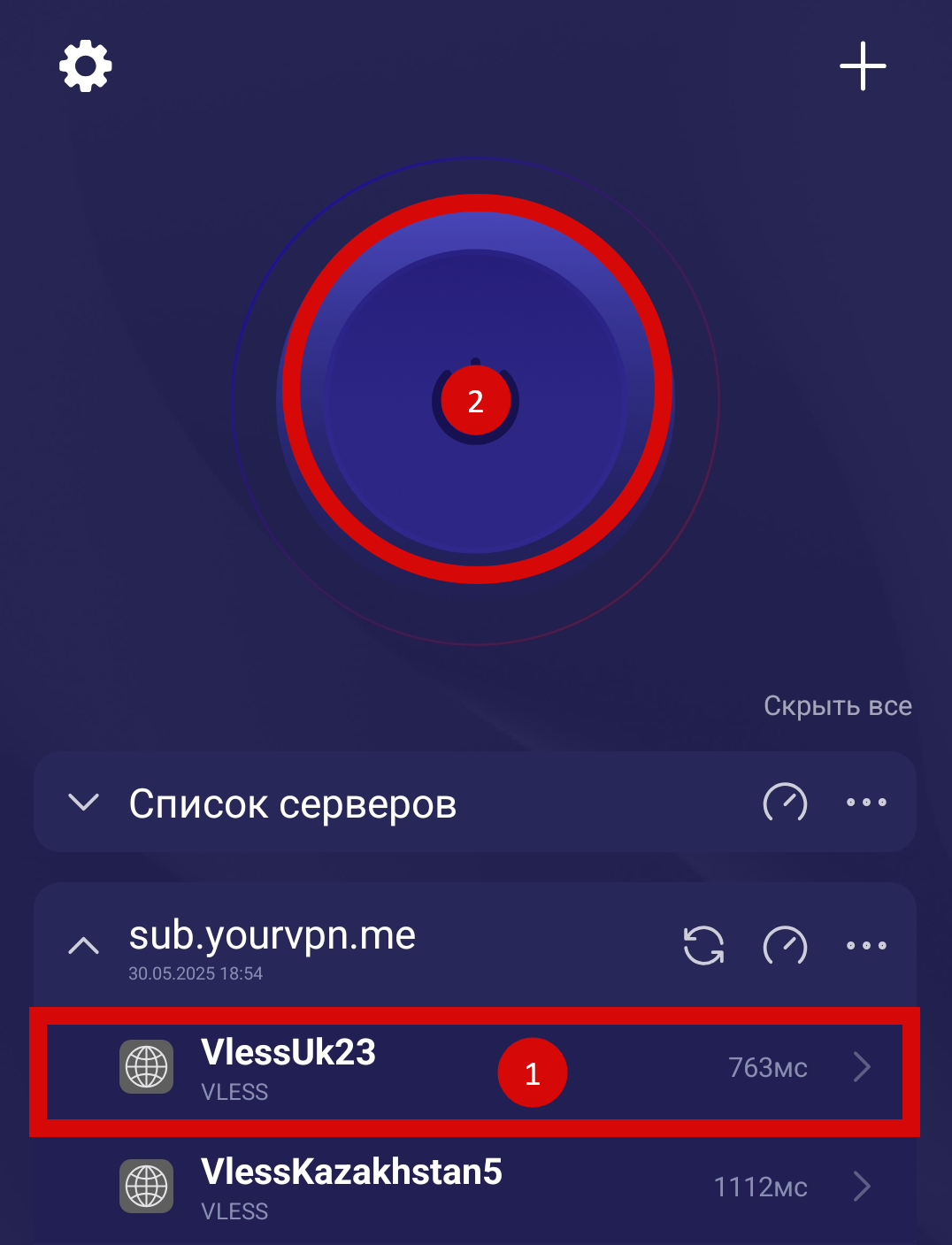Open the settings gear
Screen dimensions: 952x1245
pyautogui.click(x=86, y=65)
